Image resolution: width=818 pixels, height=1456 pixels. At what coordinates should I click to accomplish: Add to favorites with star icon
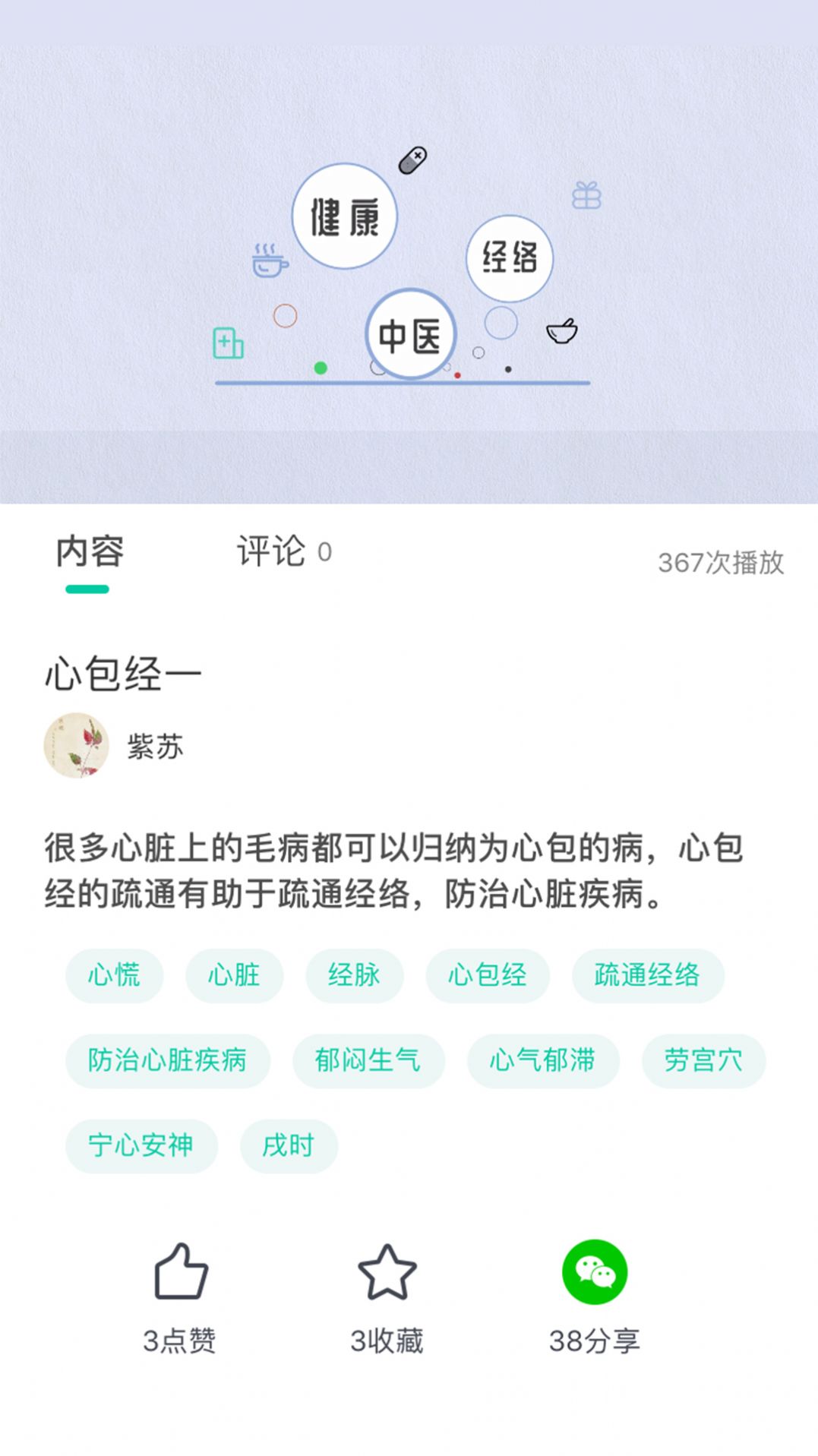point(387,1272)
